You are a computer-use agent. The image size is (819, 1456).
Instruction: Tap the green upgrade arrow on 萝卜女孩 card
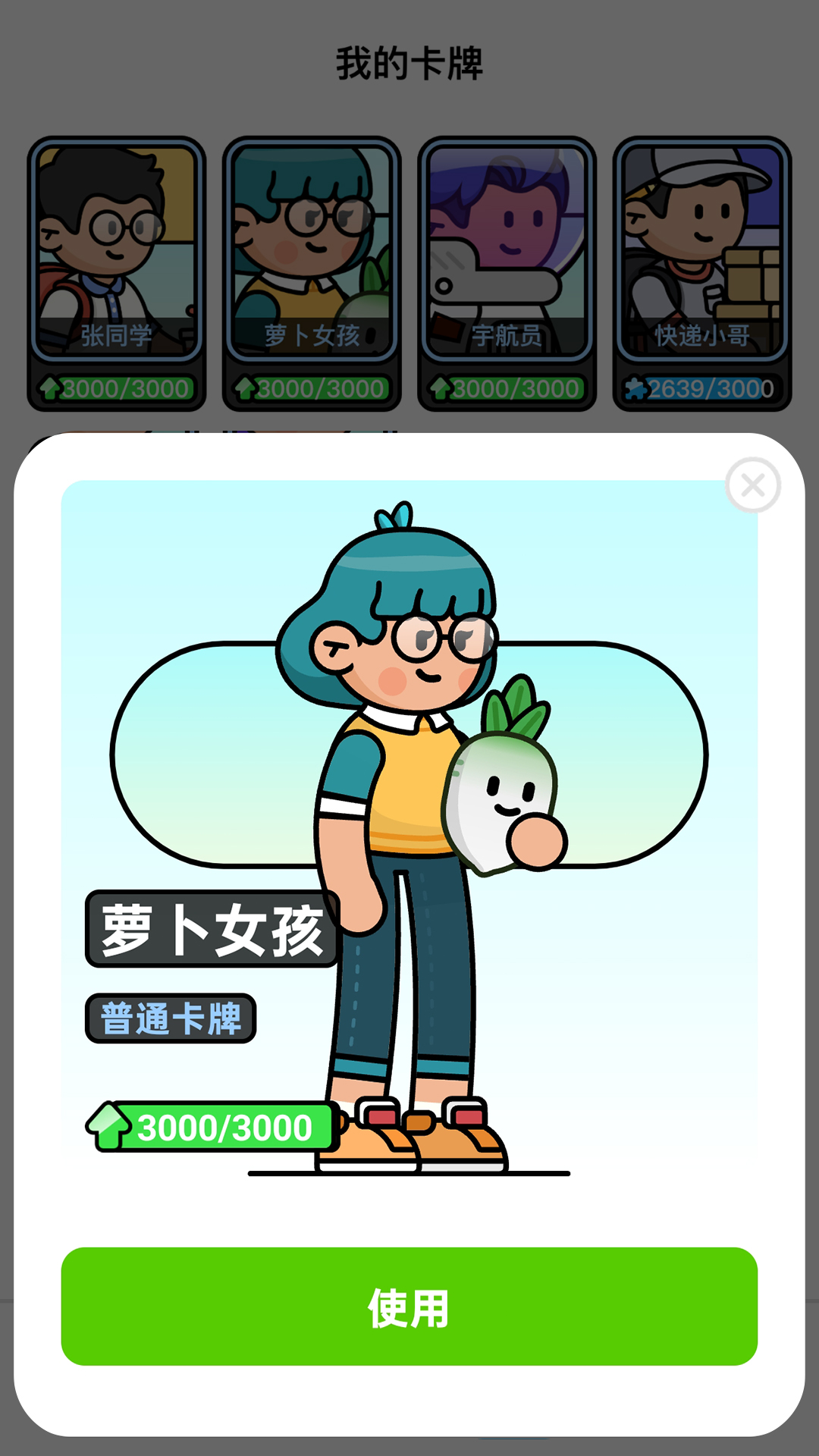pyautogui.click(x=246, y=388)
